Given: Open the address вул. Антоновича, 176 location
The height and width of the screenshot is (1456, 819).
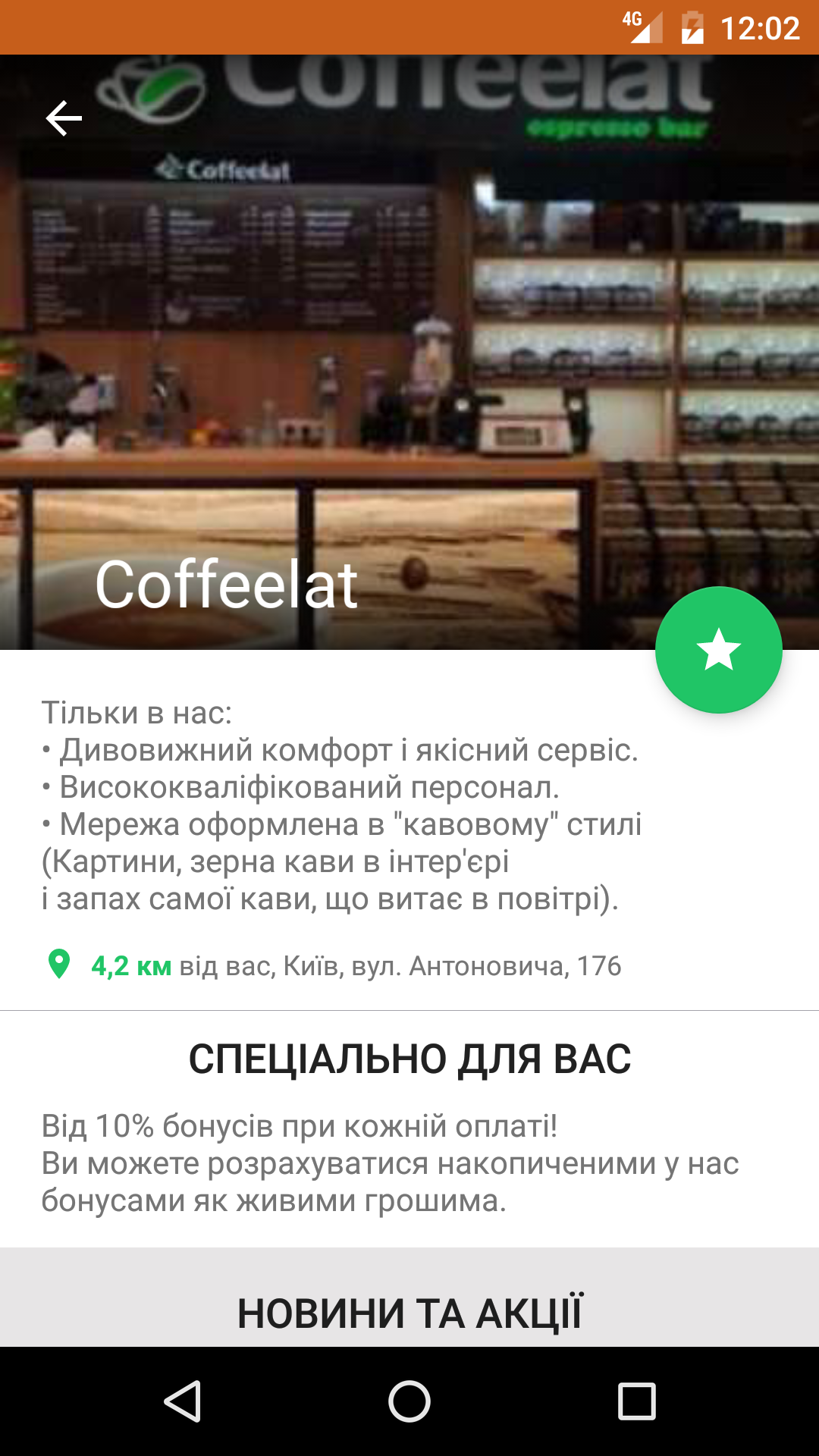Looking at the screenshot, I should coord(355,966).
